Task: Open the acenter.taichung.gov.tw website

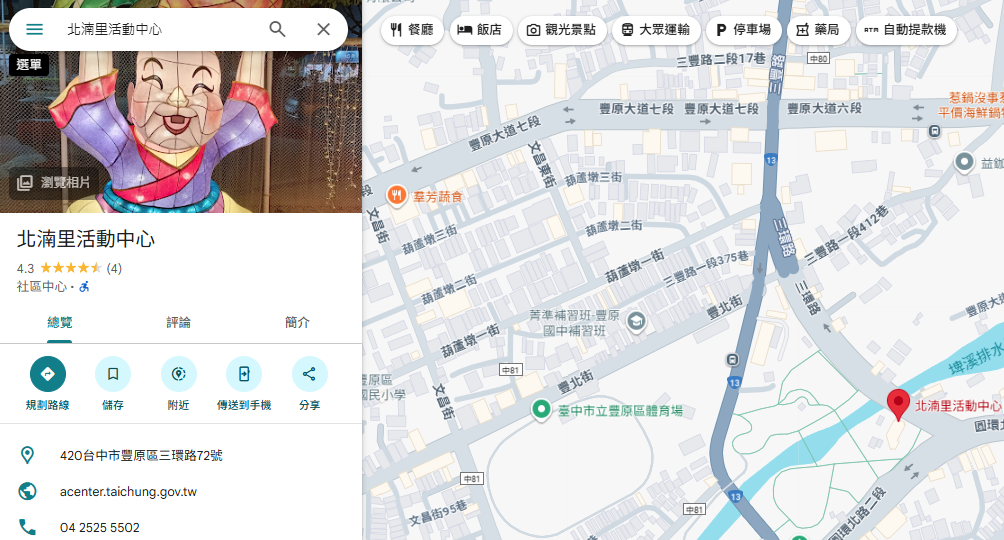Action: coord(128,492)
